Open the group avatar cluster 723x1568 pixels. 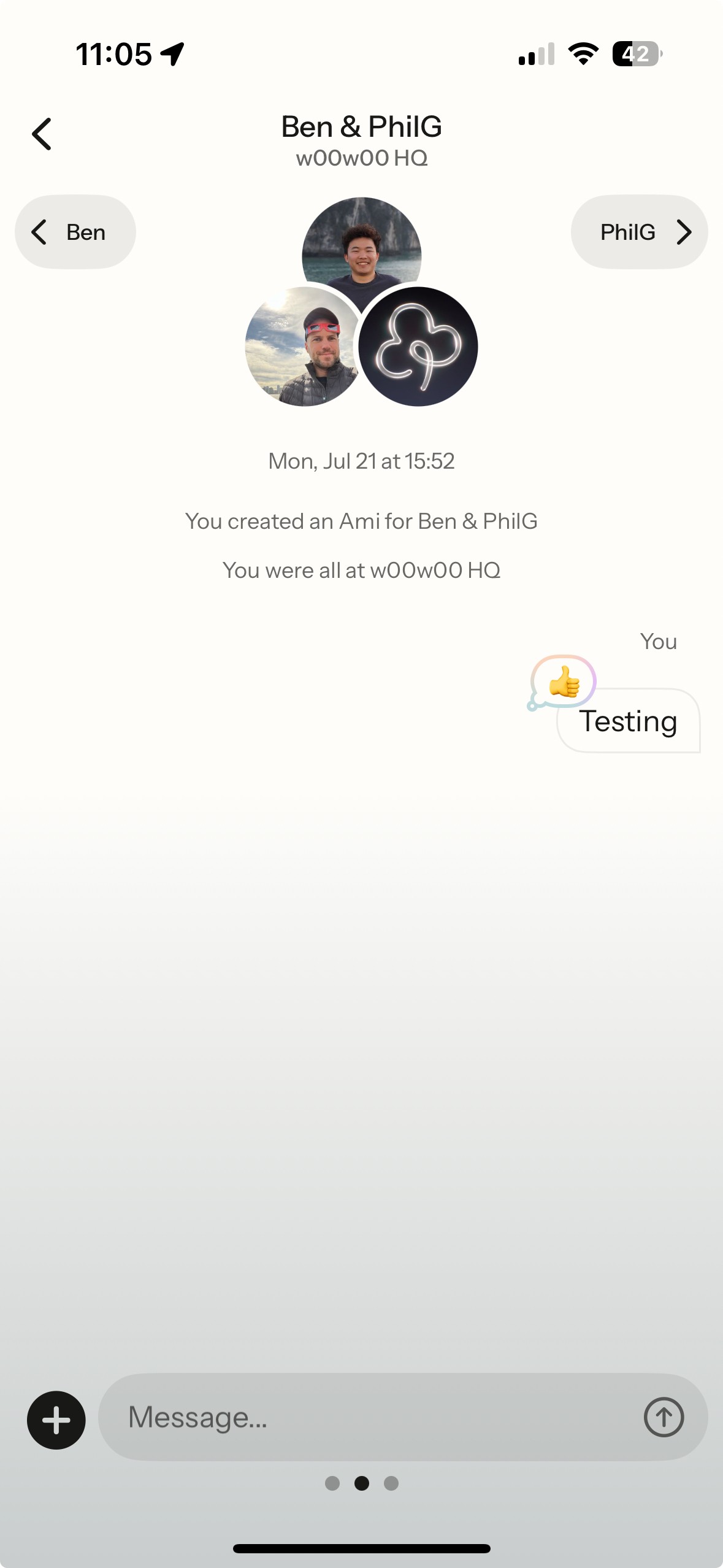(361, 301)
